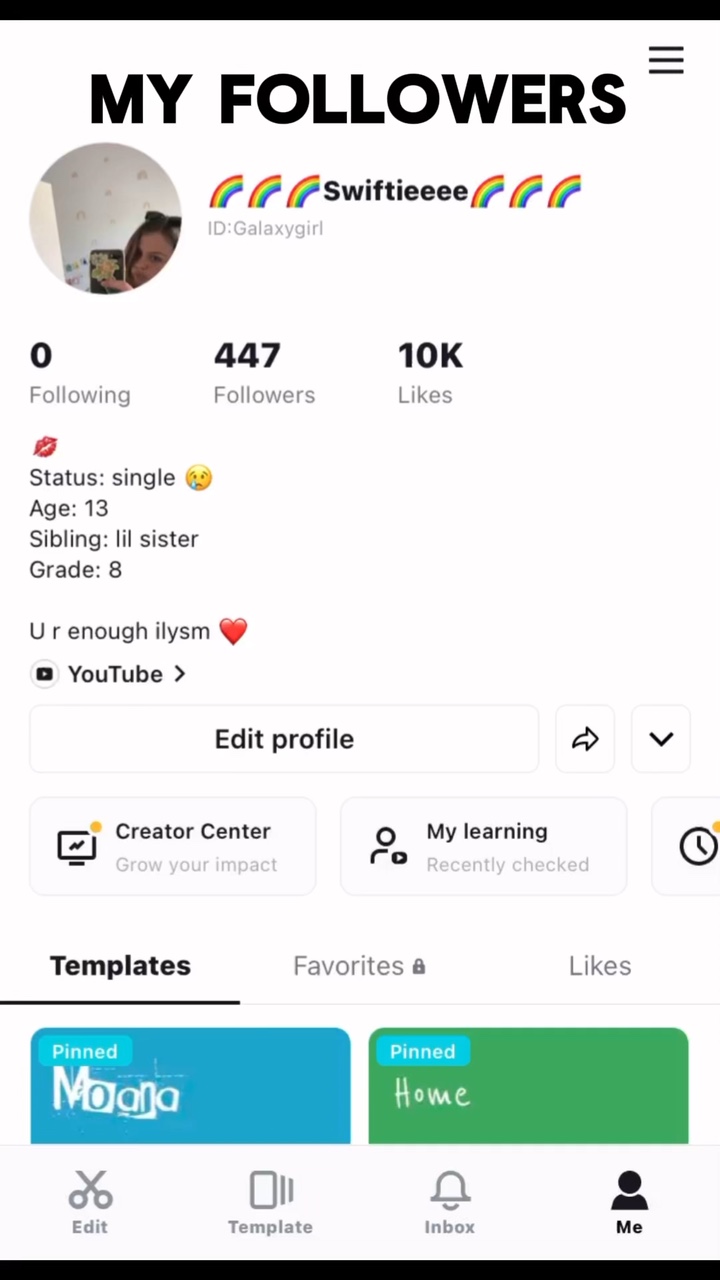
Task: Check the Inbox notifications
Action: click(x=450, y=1202)
